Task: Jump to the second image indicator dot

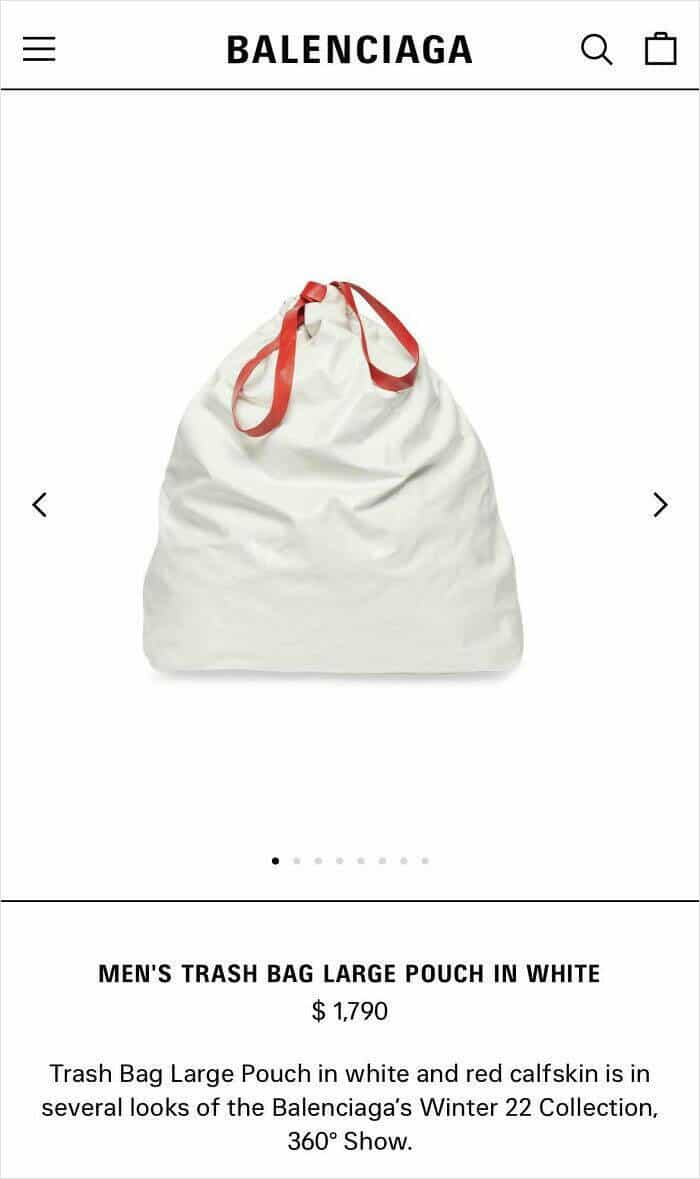Action: tap(297, 860)
